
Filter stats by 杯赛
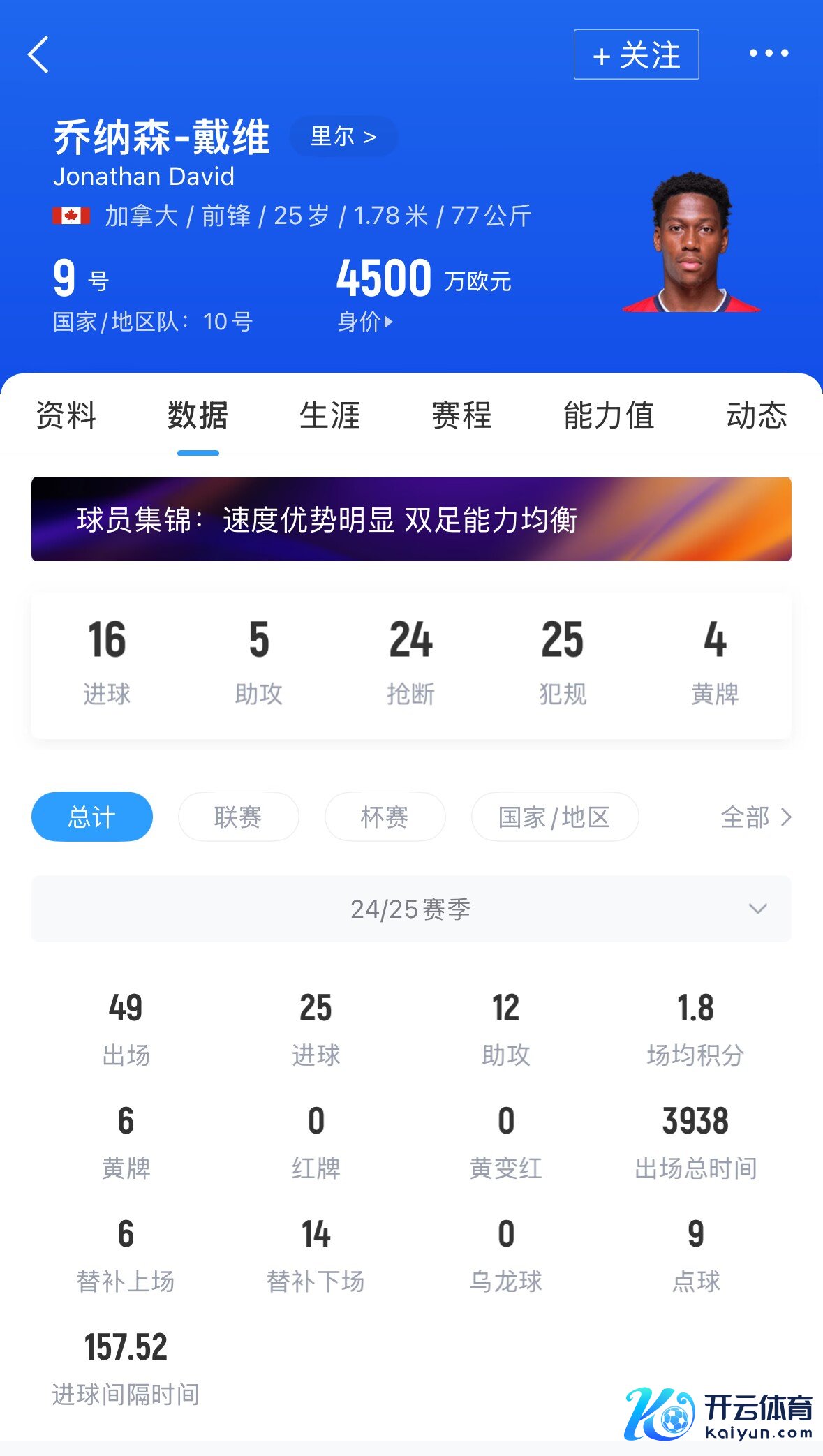click(x=385, y=817)
